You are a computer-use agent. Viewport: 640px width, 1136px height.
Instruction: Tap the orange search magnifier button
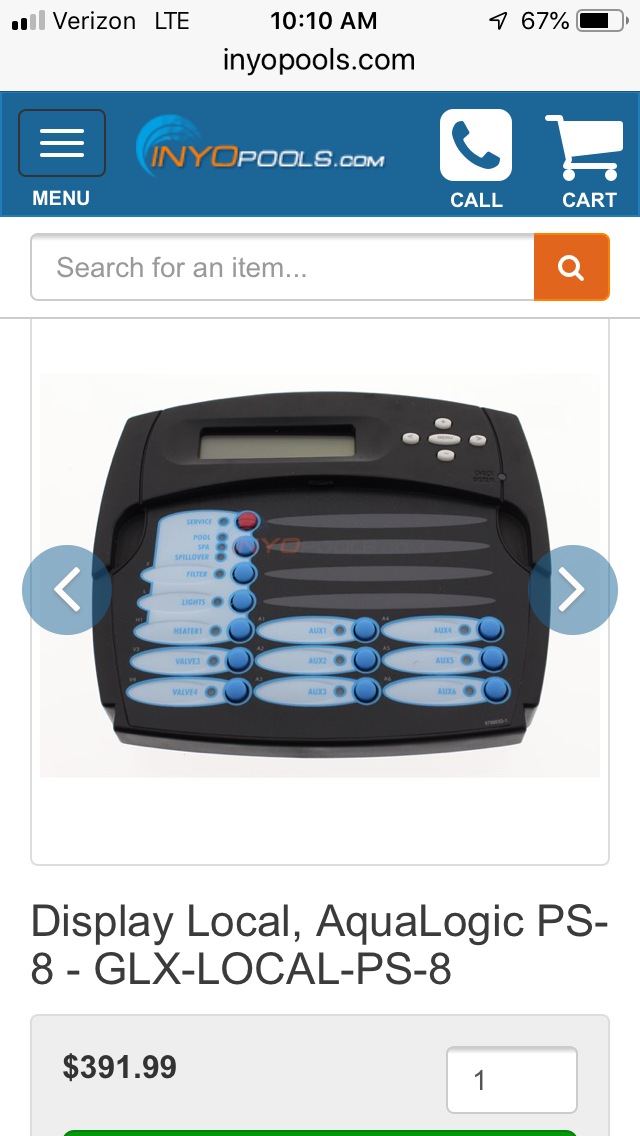click(571, 267)
